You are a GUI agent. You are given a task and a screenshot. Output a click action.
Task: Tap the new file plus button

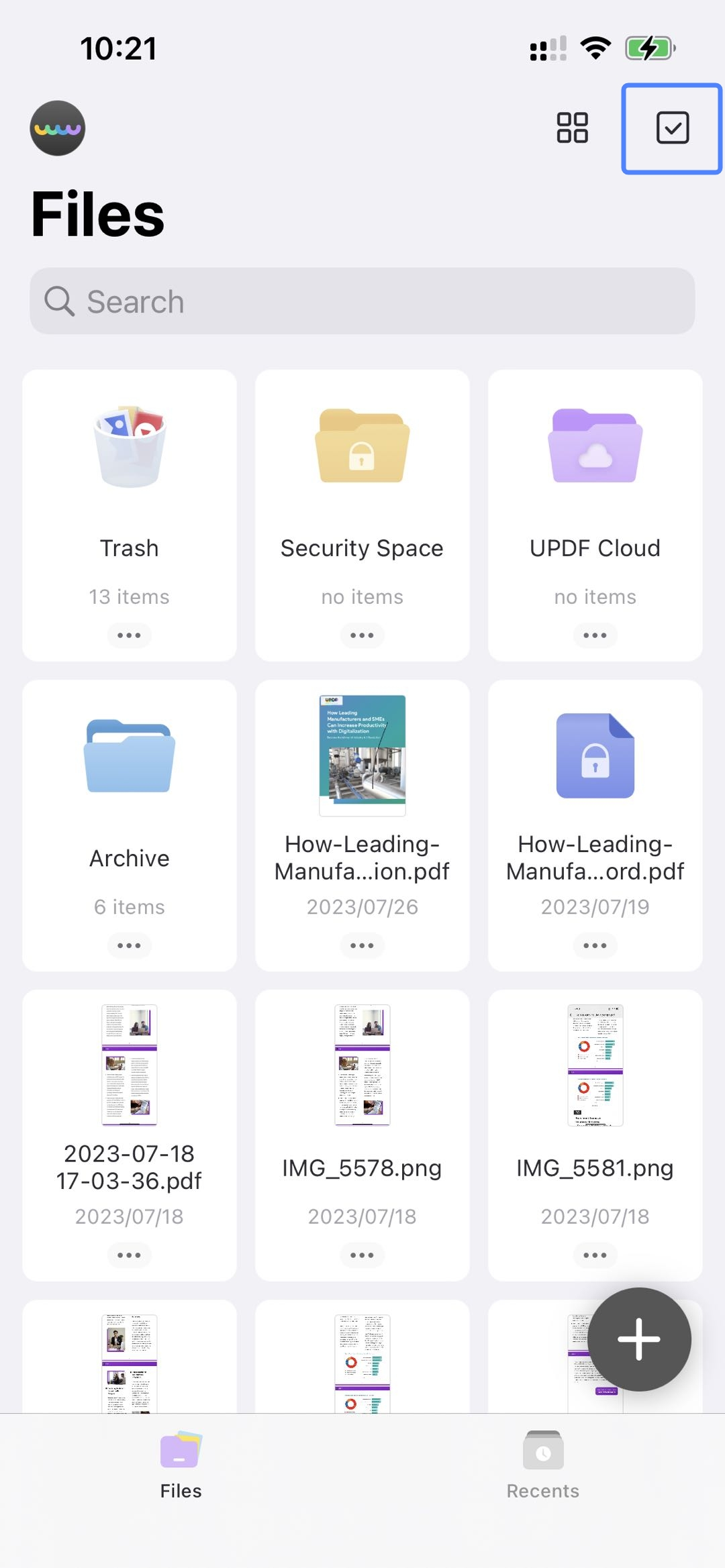tap(638, 1339)
